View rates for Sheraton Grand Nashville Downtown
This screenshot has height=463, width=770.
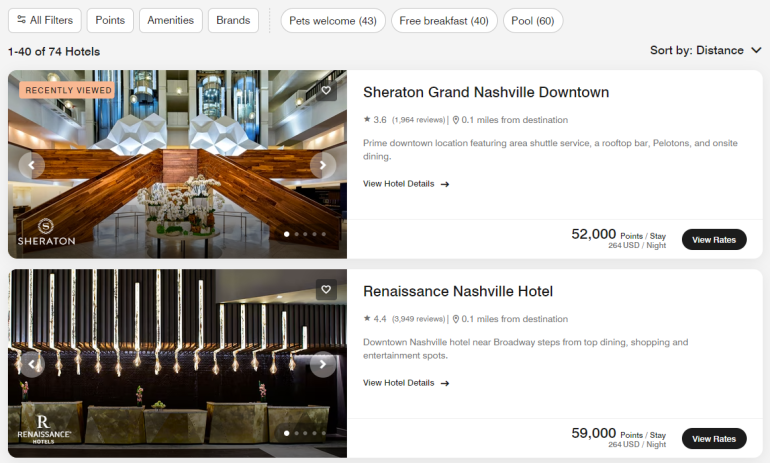[714, 239]
